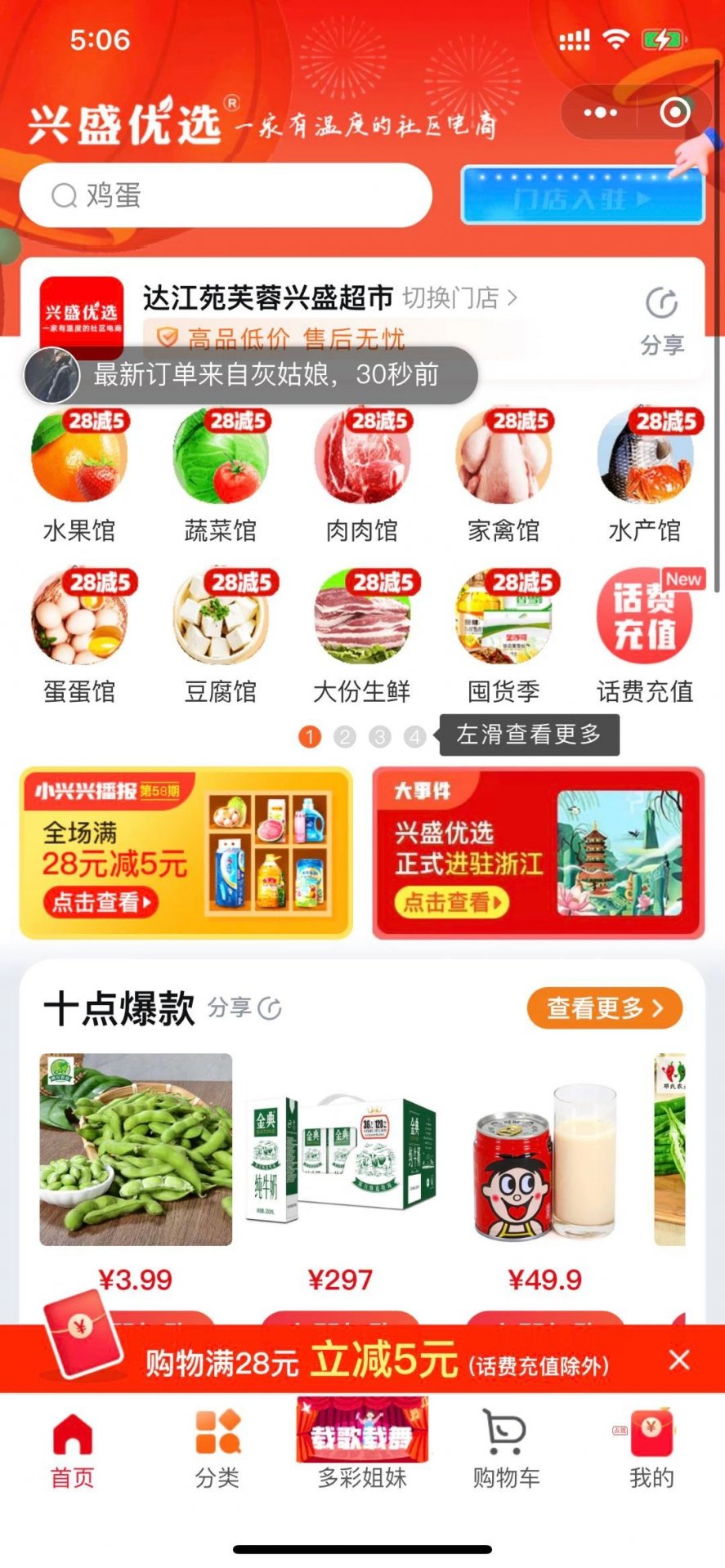725x1568 pixels.
Task: Go to the 我的 tab
Action: pyautogui.click(x=651, y=1451)
